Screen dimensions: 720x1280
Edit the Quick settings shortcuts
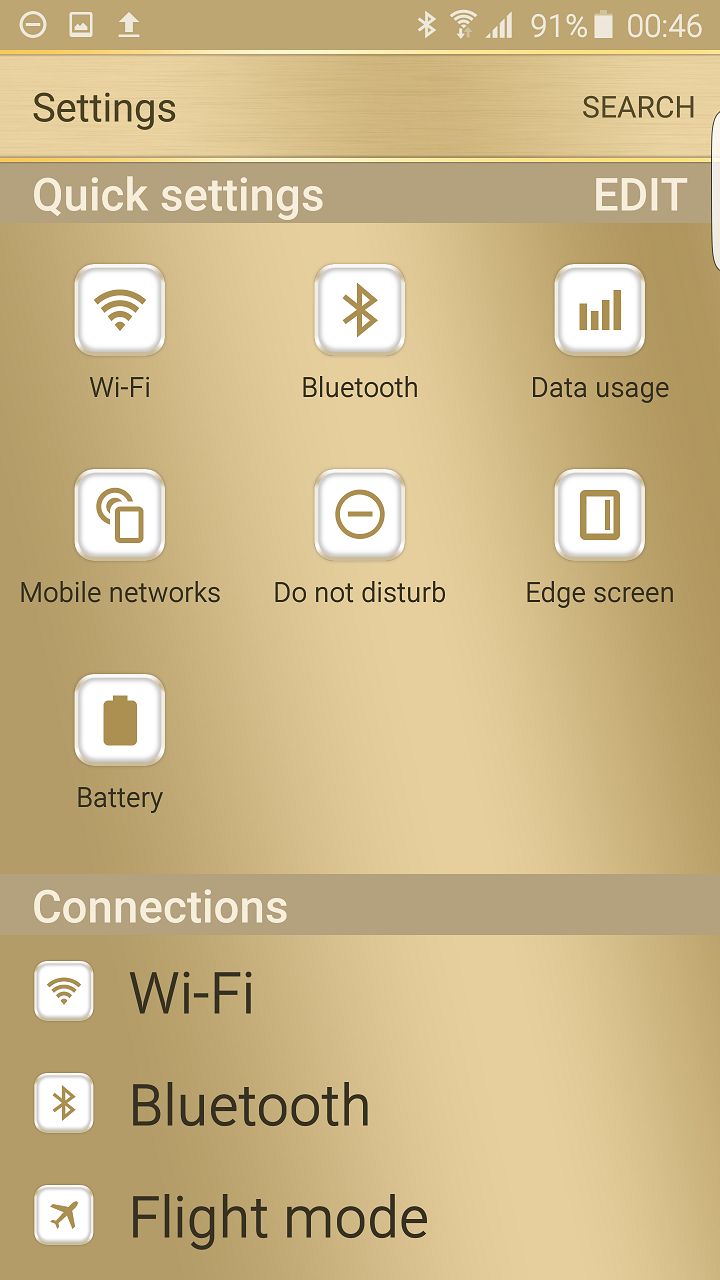[x=641, y=195]
